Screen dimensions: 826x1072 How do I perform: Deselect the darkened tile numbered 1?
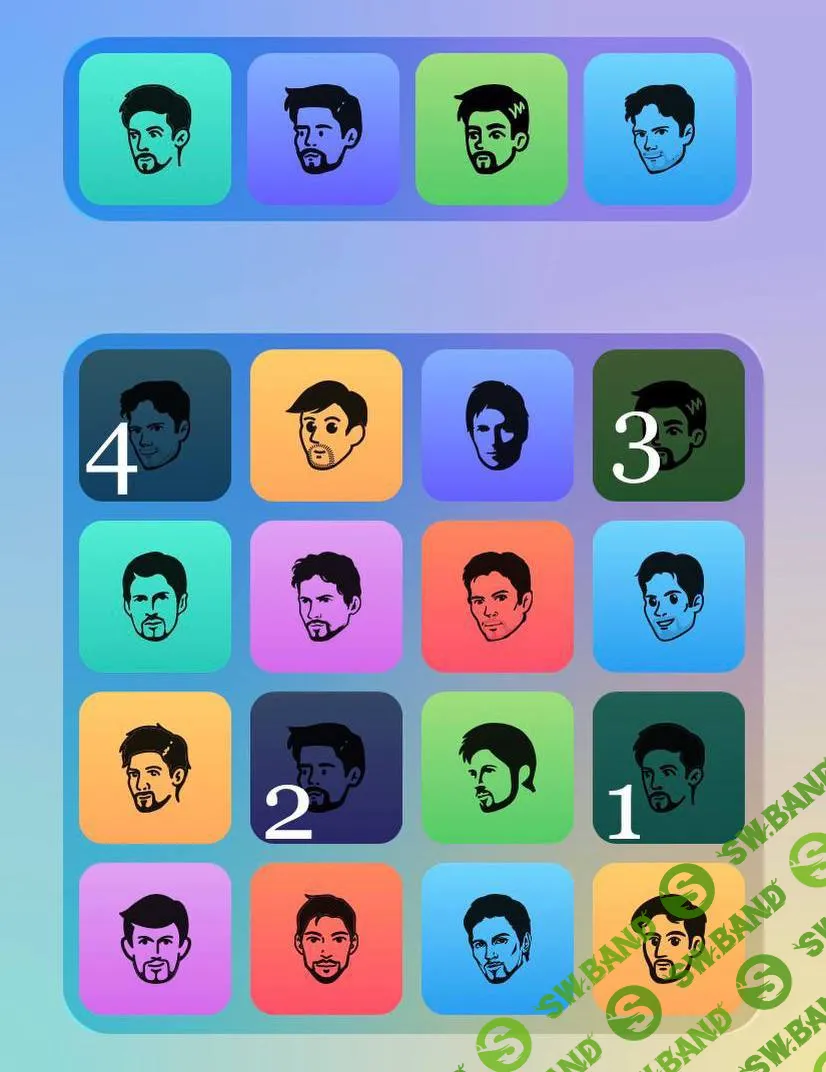668,767
